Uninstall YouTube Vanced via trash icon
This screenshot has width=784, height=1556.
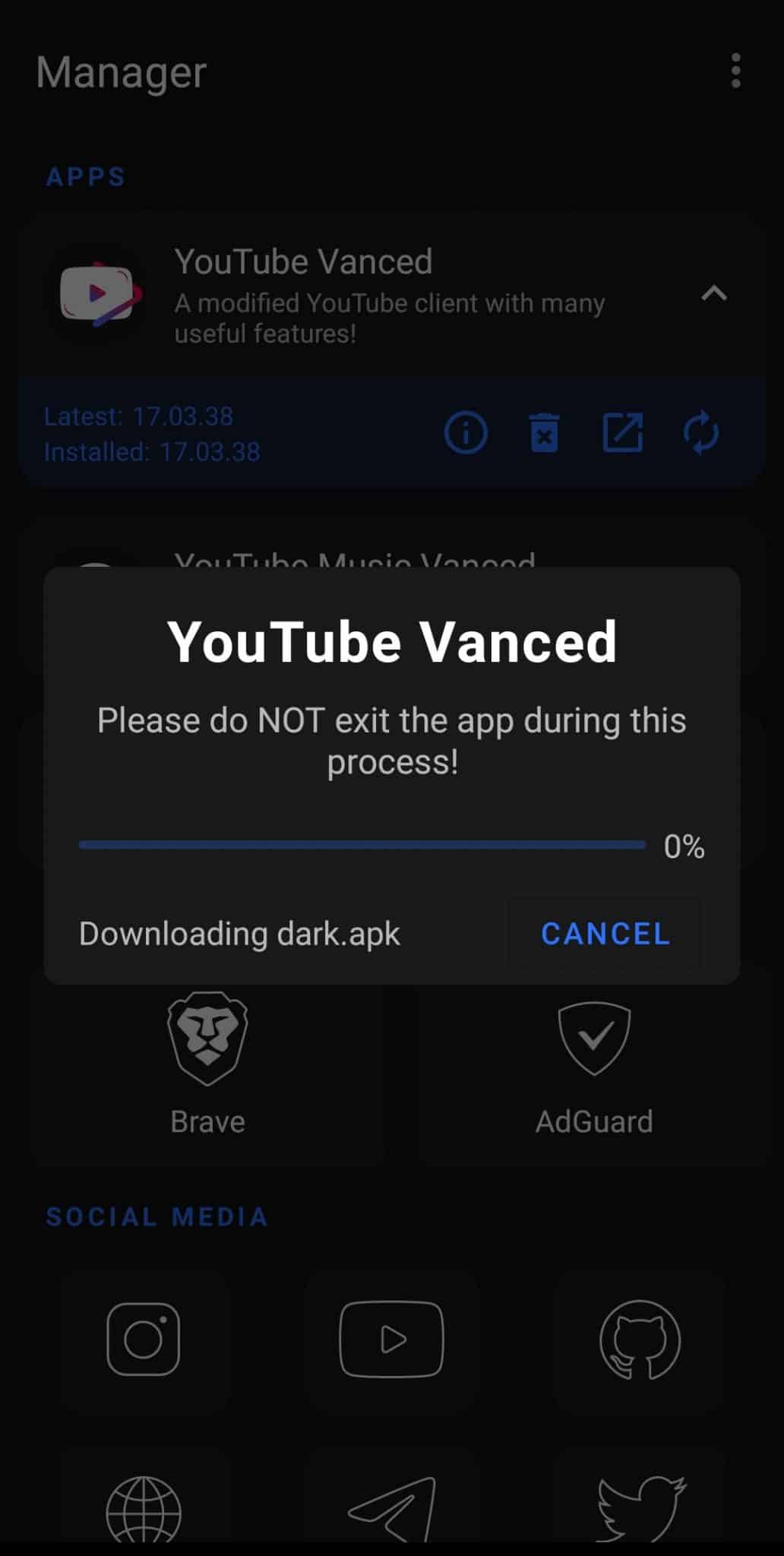coord(544,433)
